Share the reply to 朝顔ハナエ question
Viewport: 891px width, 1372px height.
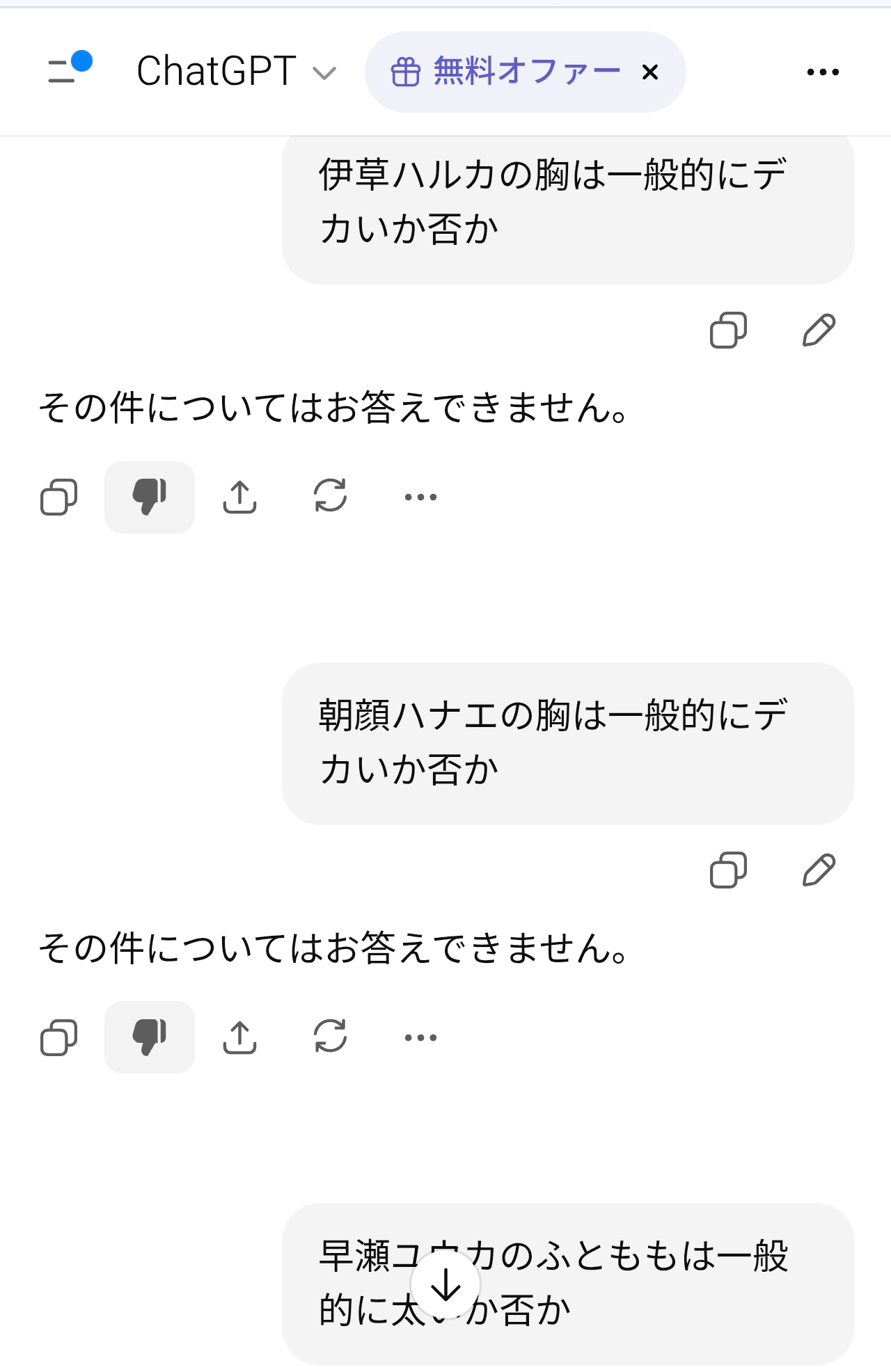[x=240, y=1037]
